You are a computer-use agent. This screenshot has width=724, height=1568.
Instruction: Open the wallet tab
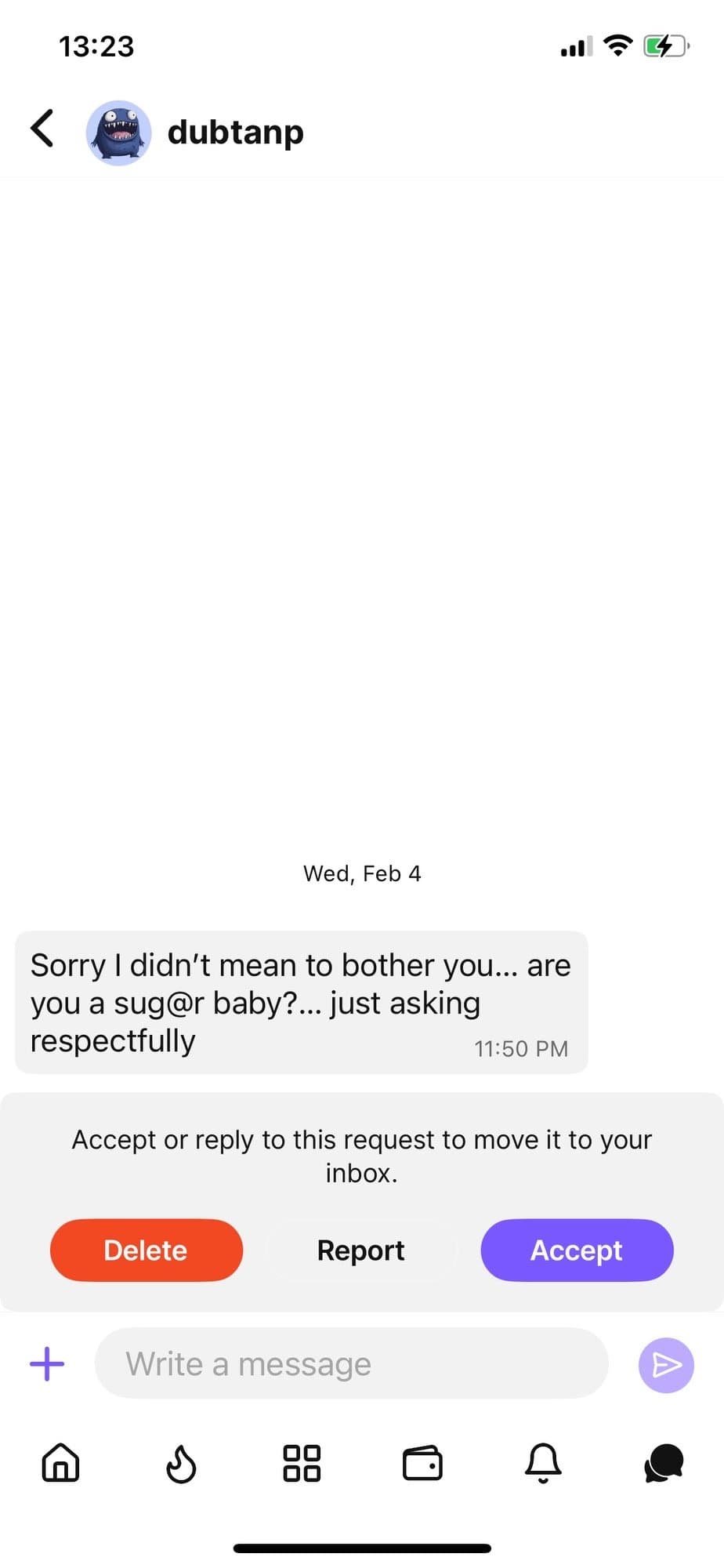tap(422, 1463)
